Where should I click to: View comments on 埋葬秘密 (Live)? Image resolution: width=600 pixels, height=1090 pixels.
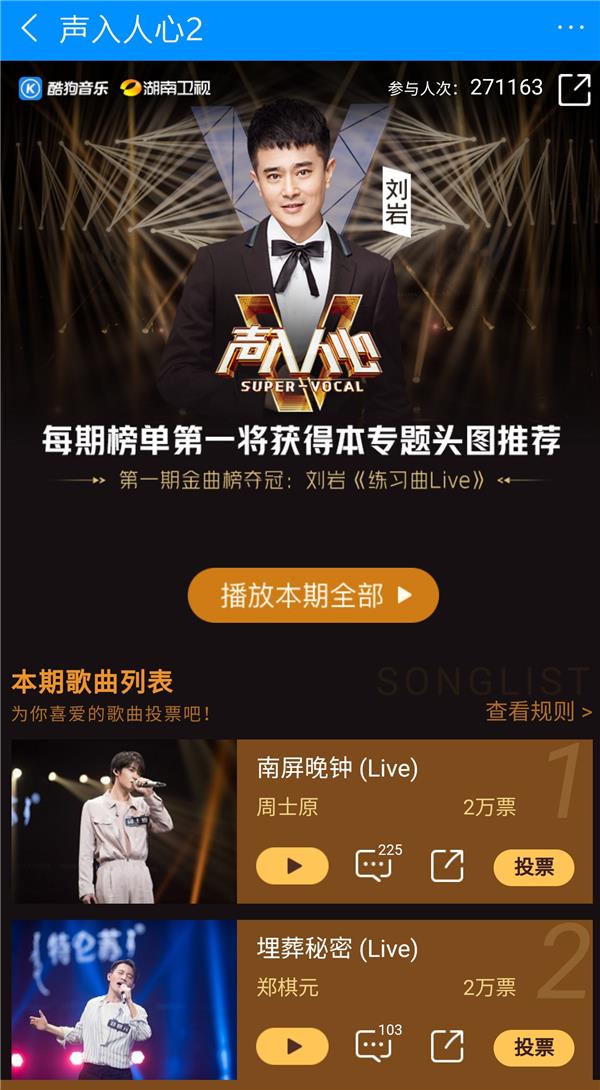tap(373, 1046)
